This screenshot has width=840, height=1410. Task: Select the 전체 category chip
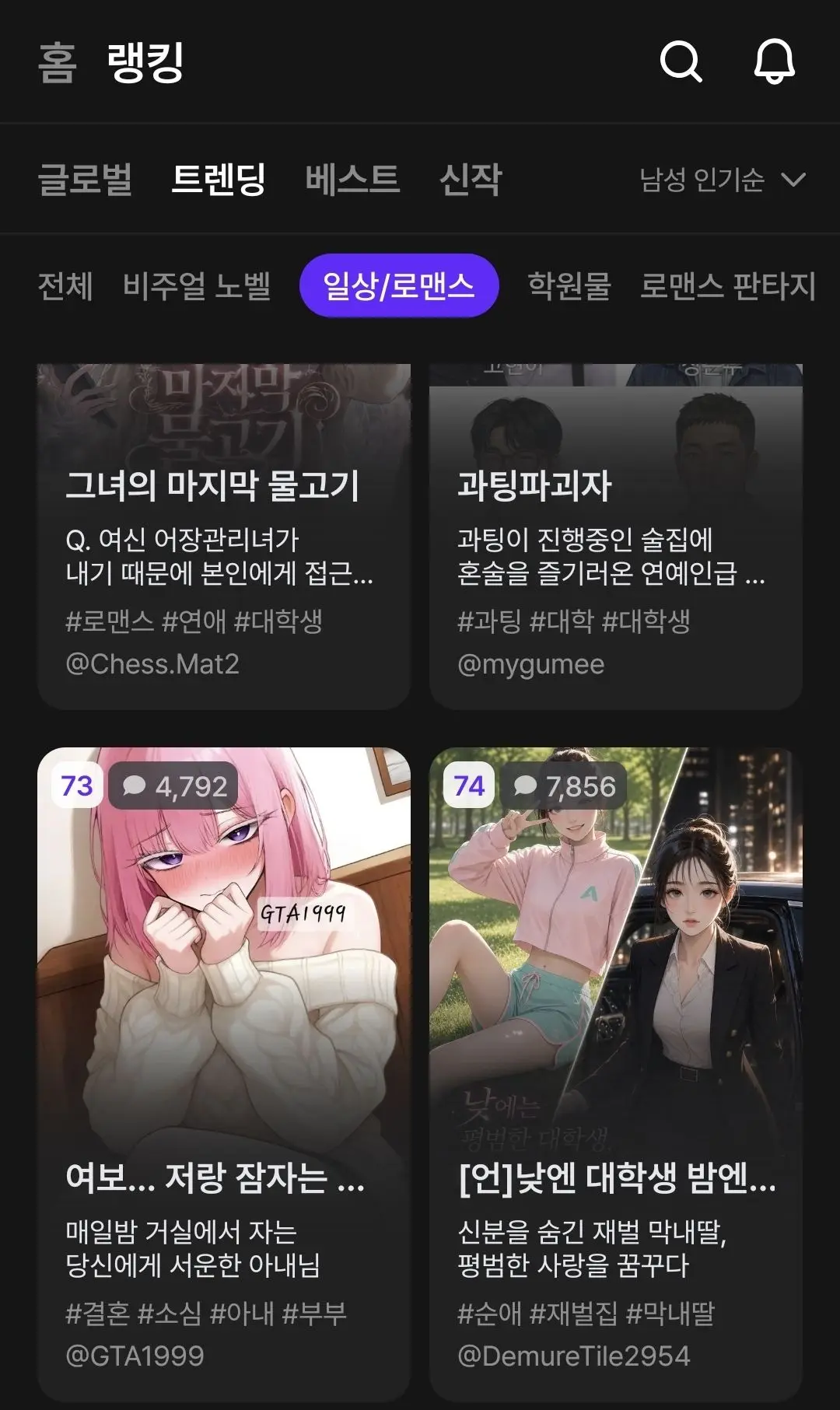pos(65,285)
